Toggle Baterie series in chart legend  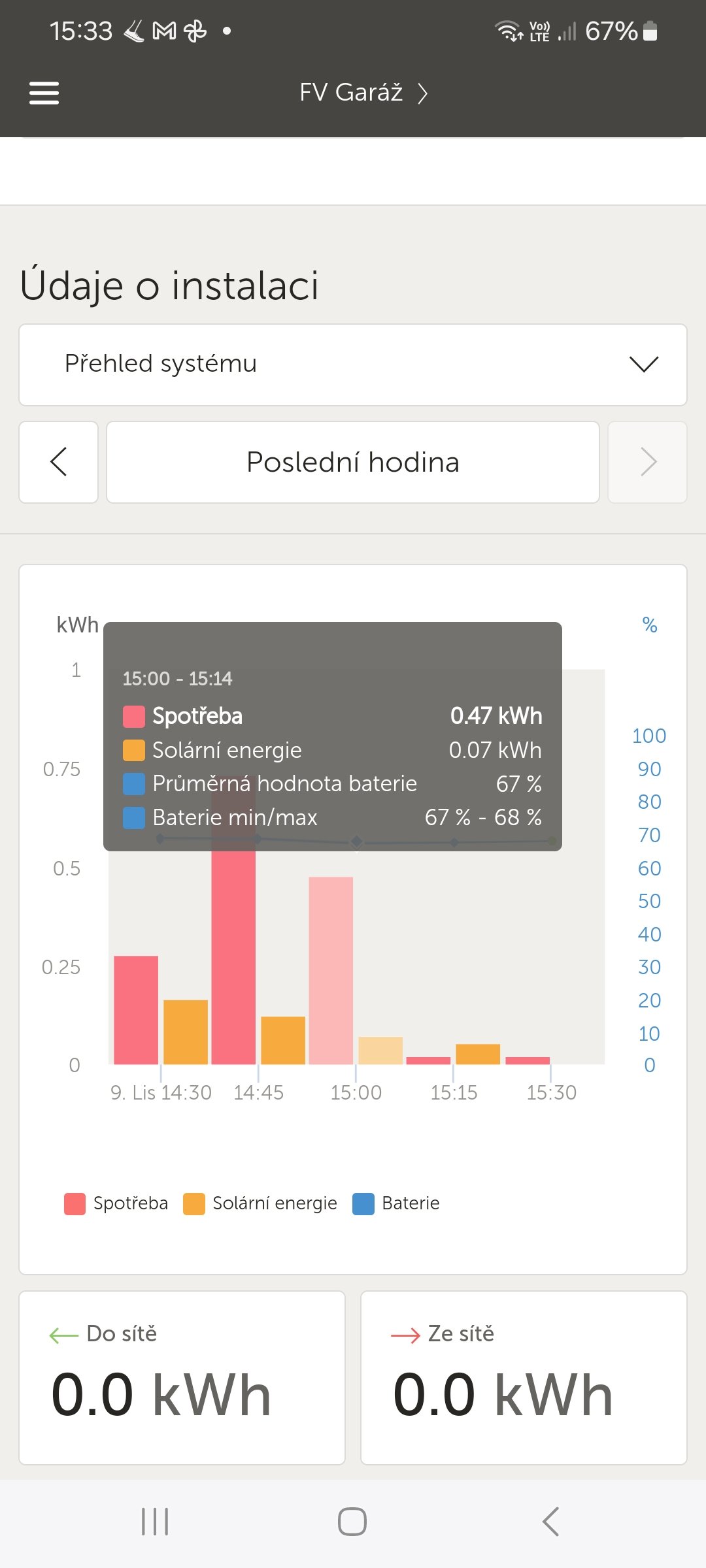point(396,1203)
